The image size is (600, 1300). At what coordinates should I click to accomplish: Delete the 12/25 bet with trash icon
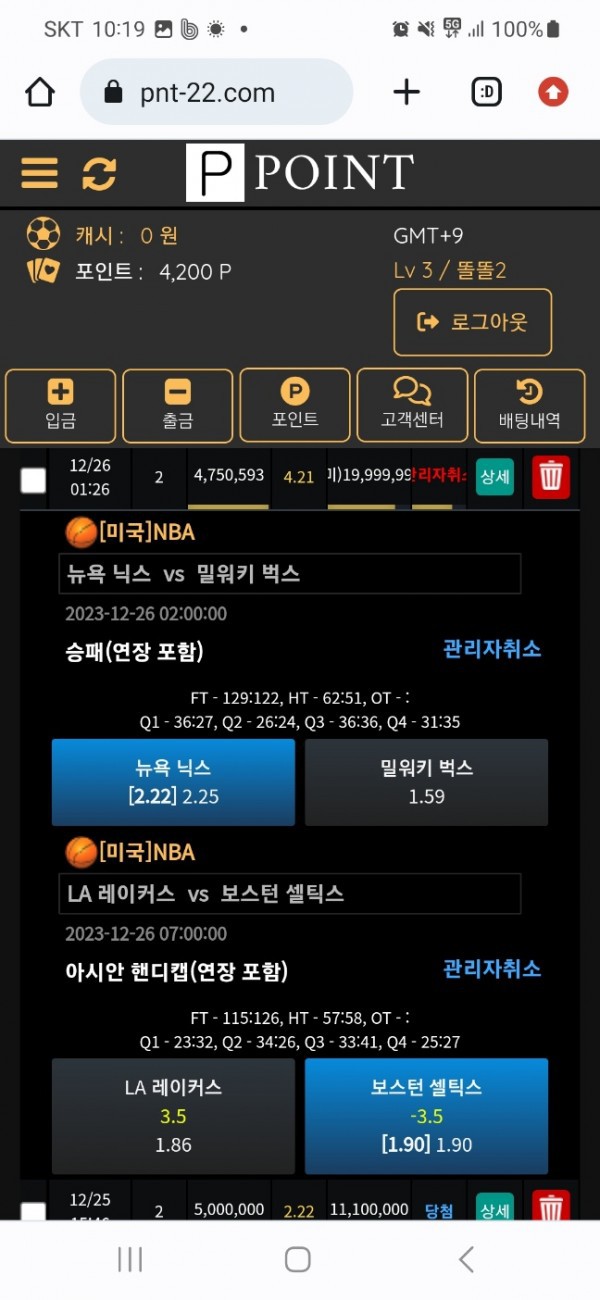tap(551, 1210)
